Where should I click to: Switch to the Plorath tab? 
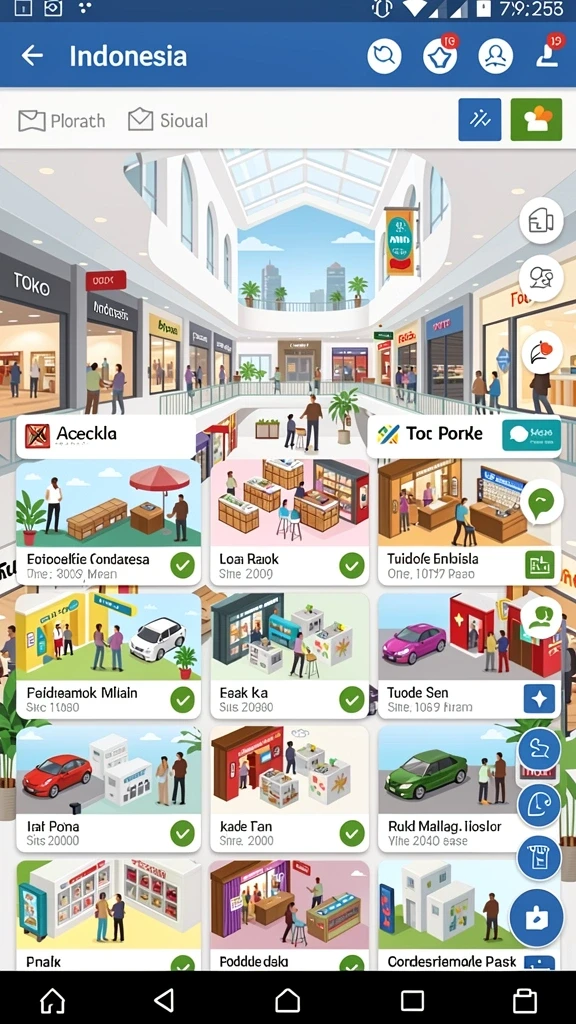click(x=62, y=121)
